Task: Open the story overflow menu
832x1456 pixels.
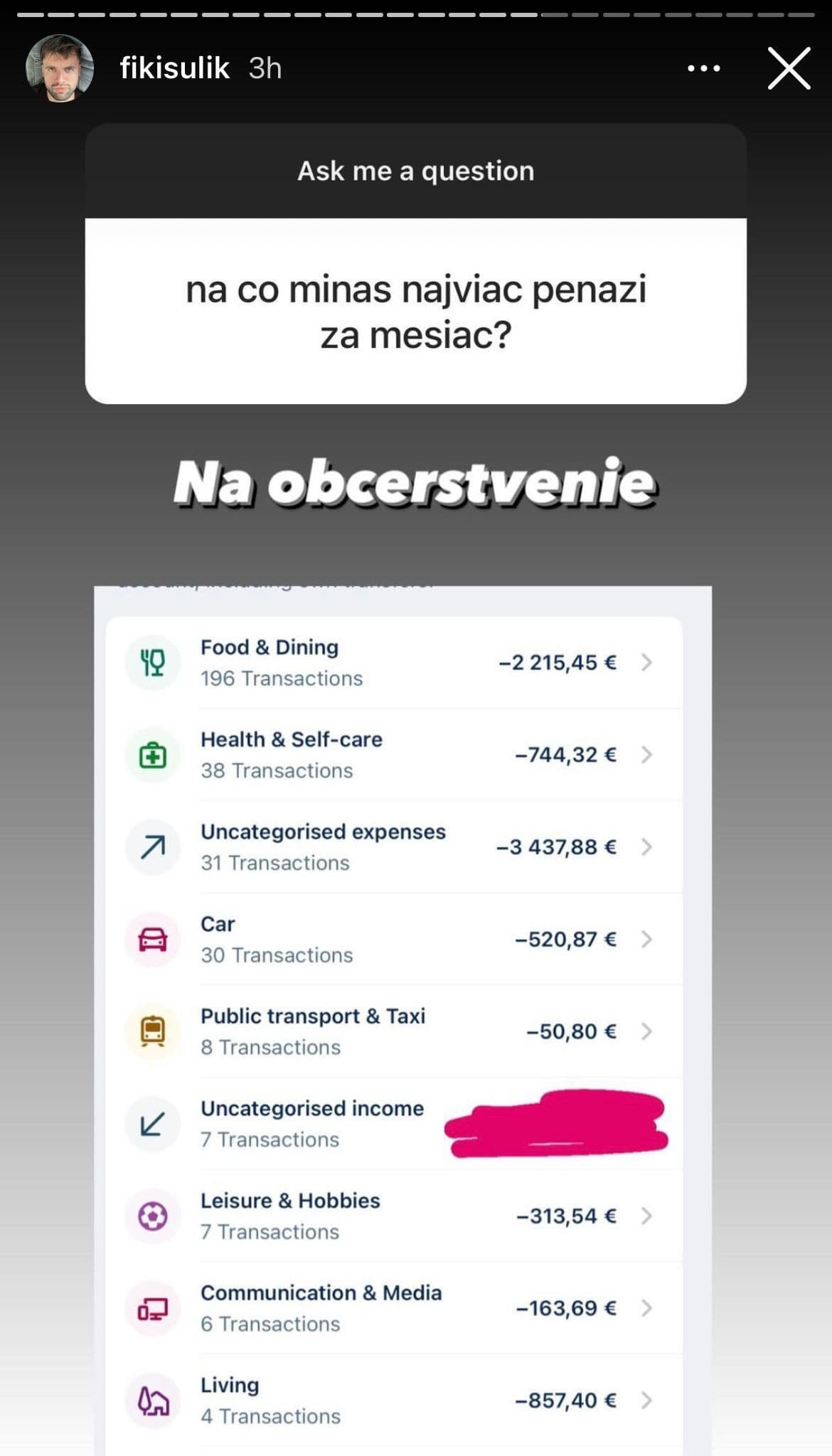Action: pos(703,69)
